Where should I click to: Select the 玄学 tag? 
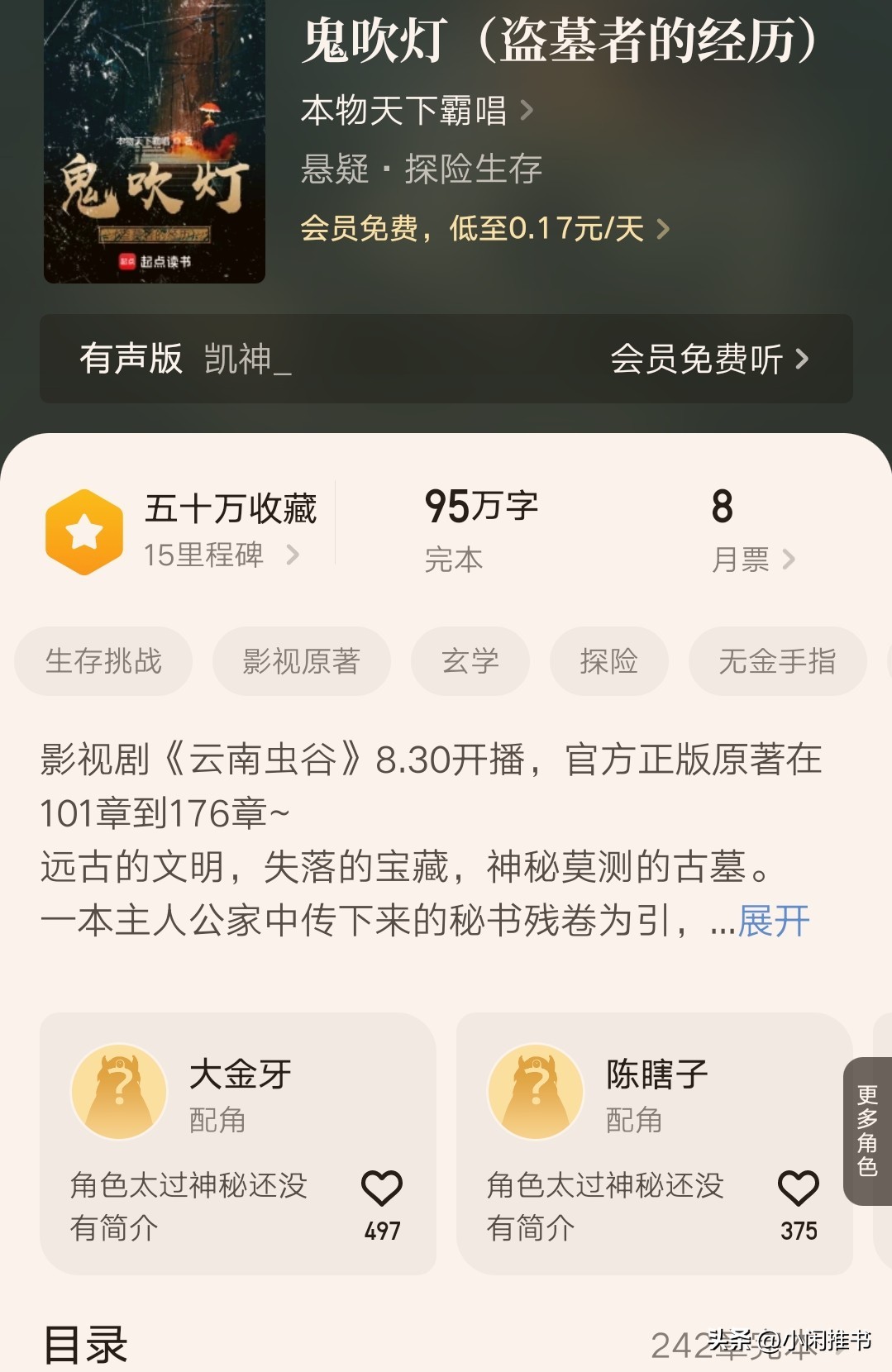470,661
